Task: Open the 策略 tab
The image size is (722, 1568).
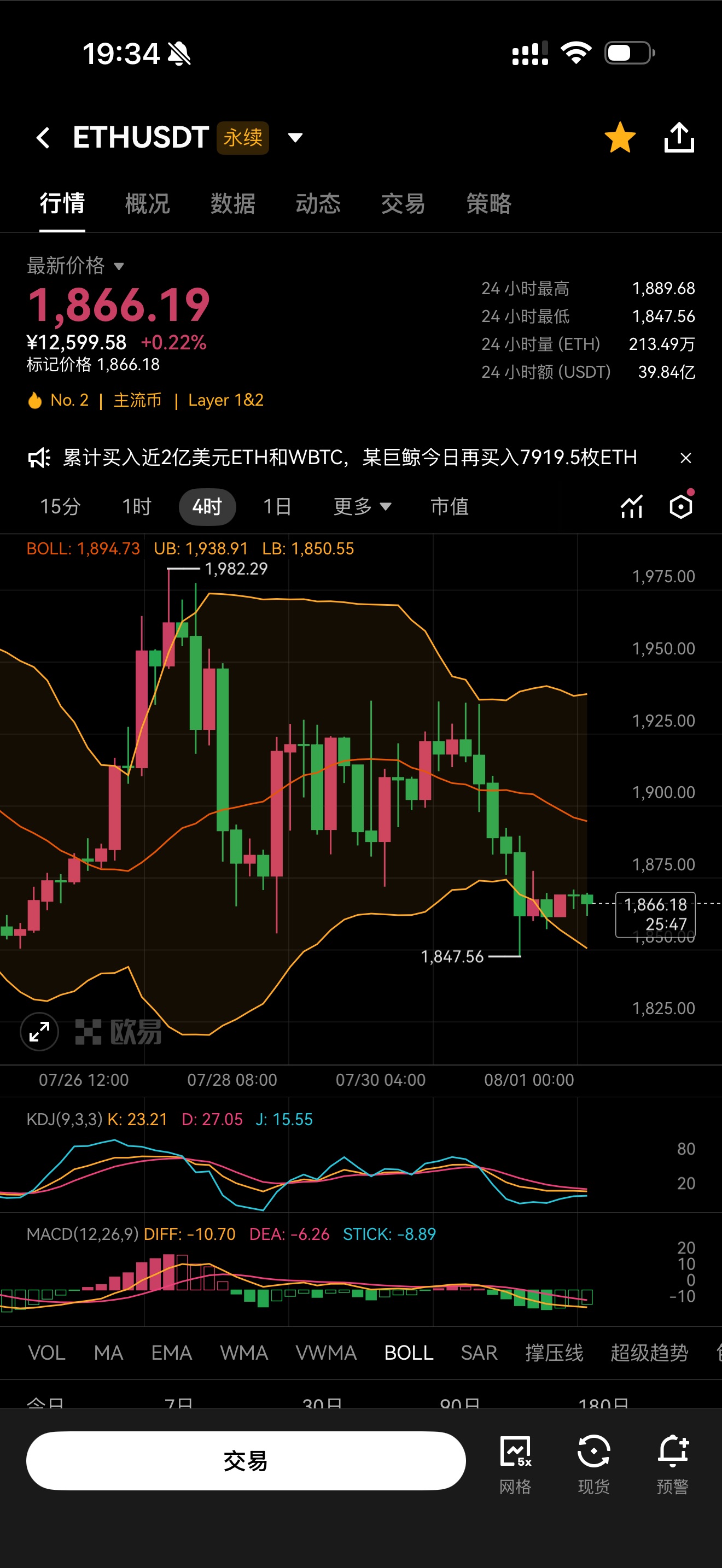Action: pos(488,203)
